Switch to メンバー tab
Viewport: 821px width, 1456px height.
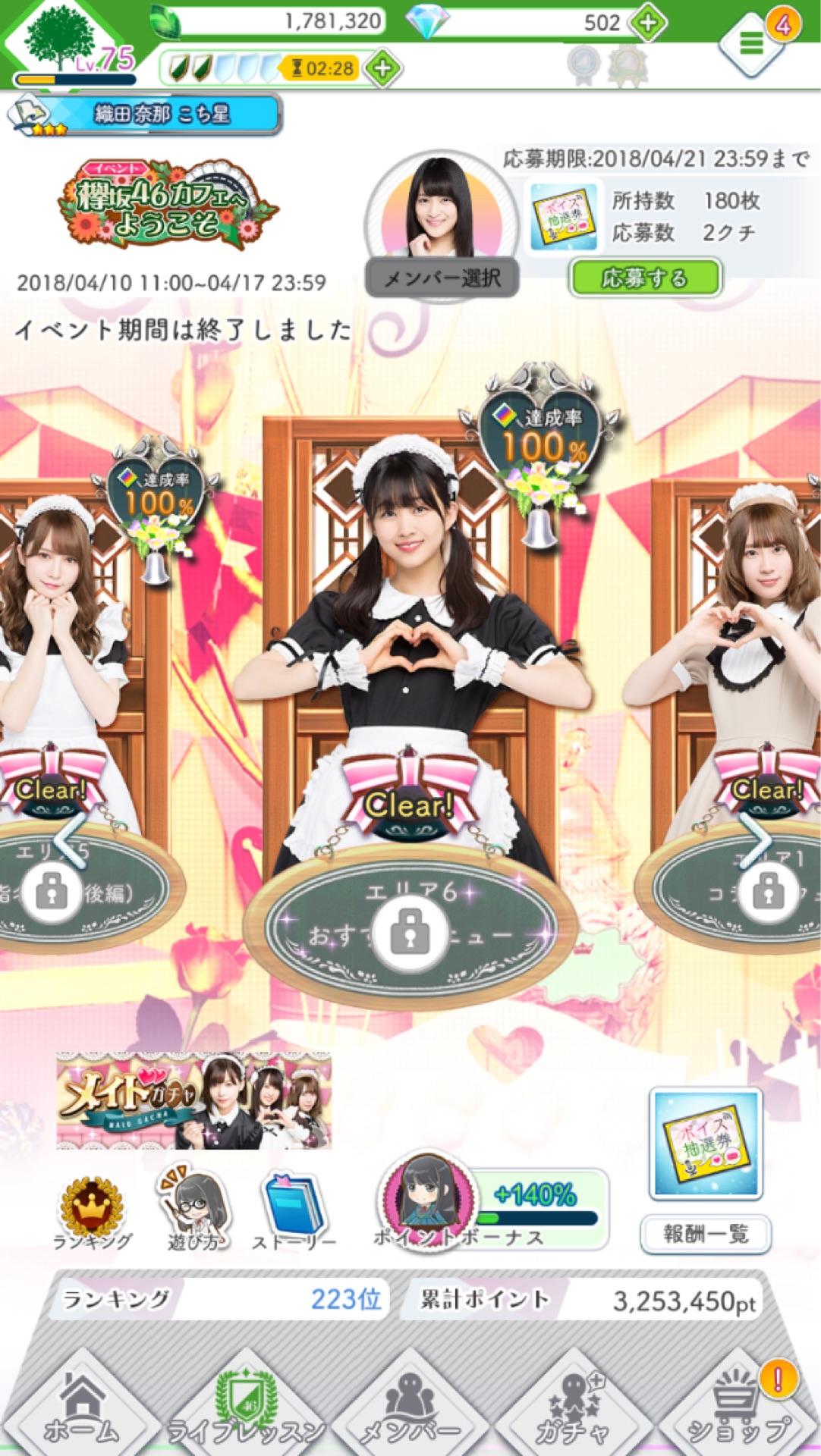410,1410
